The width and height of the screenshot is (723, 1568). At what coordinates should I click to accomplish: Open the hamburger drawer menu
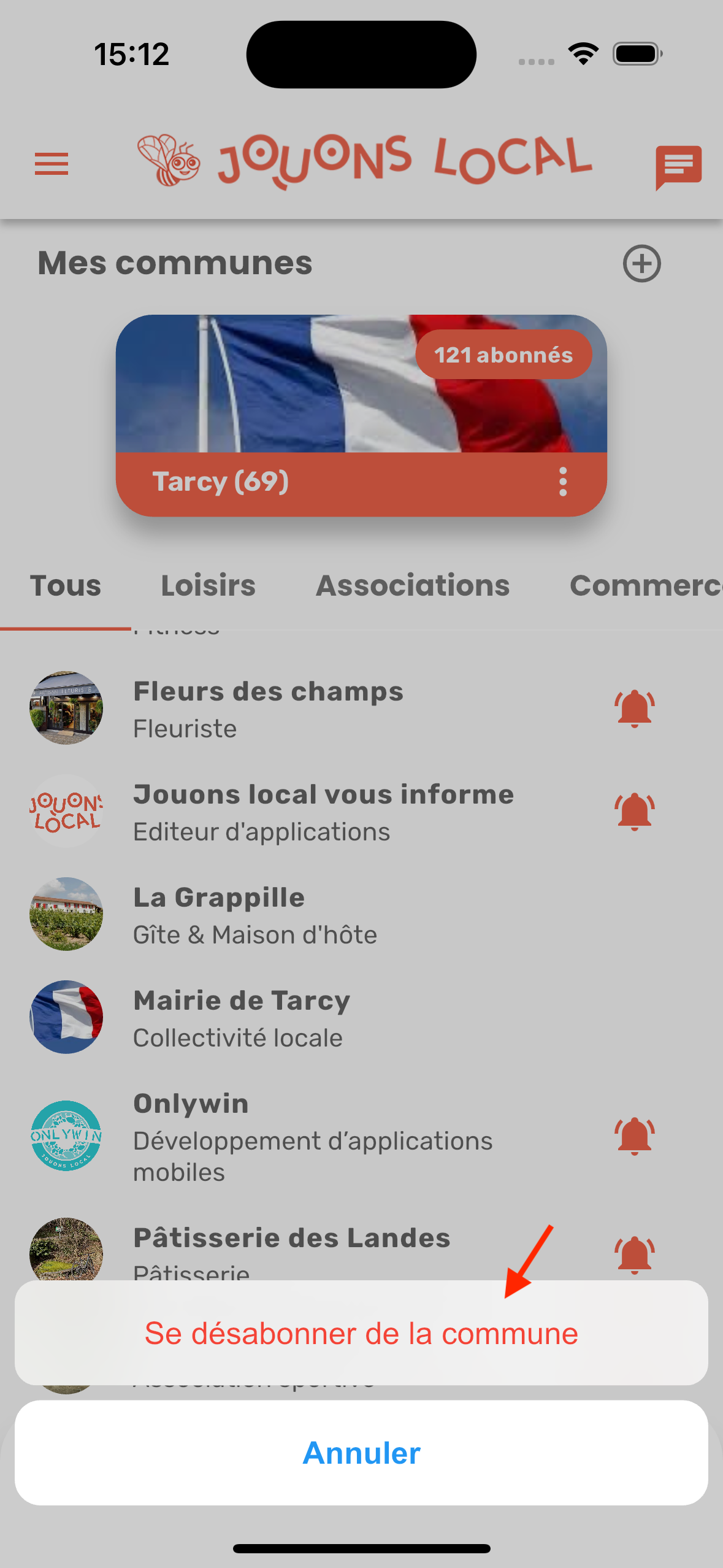click(52, 164)
